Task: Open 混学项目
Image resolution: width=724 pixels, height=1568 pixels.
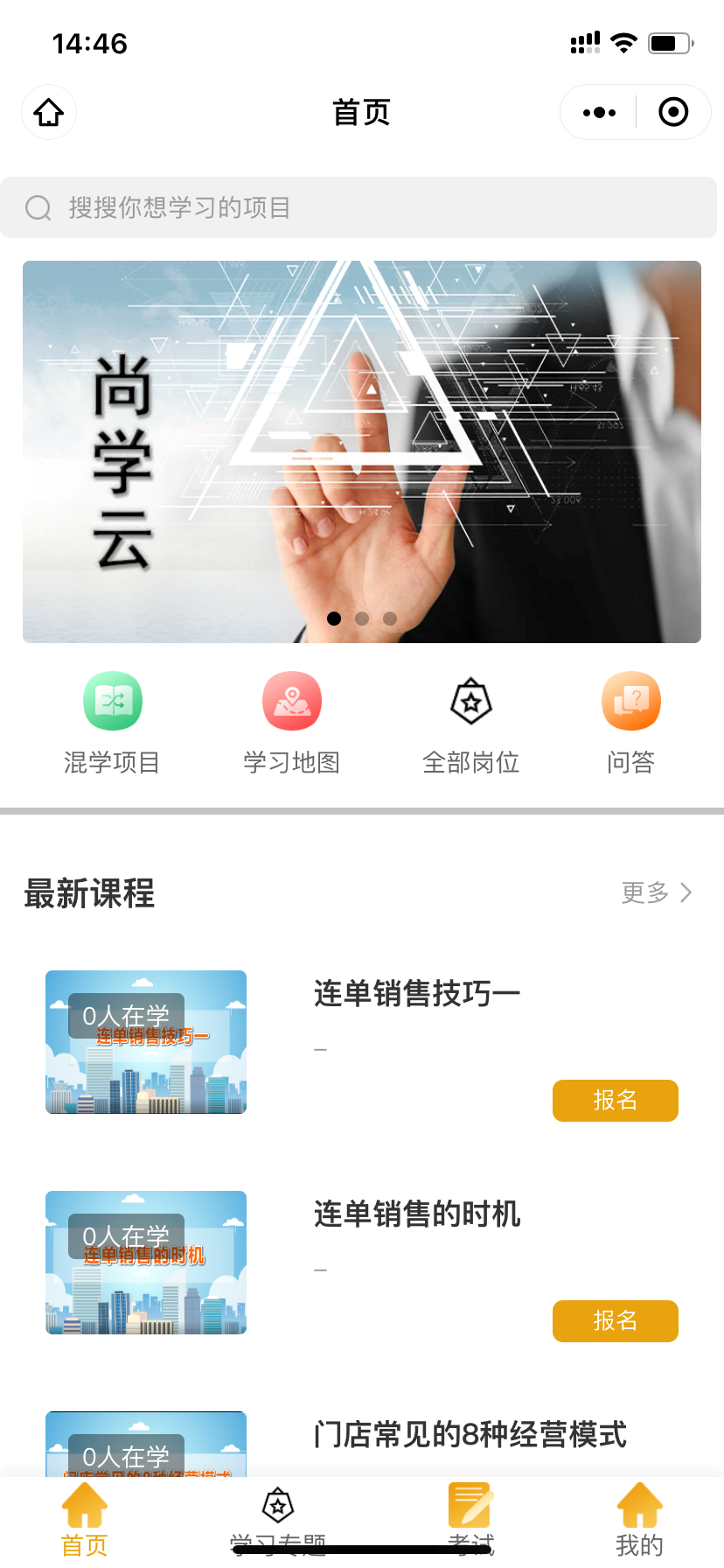Action: pyautogui.click(x=112, y=724)
